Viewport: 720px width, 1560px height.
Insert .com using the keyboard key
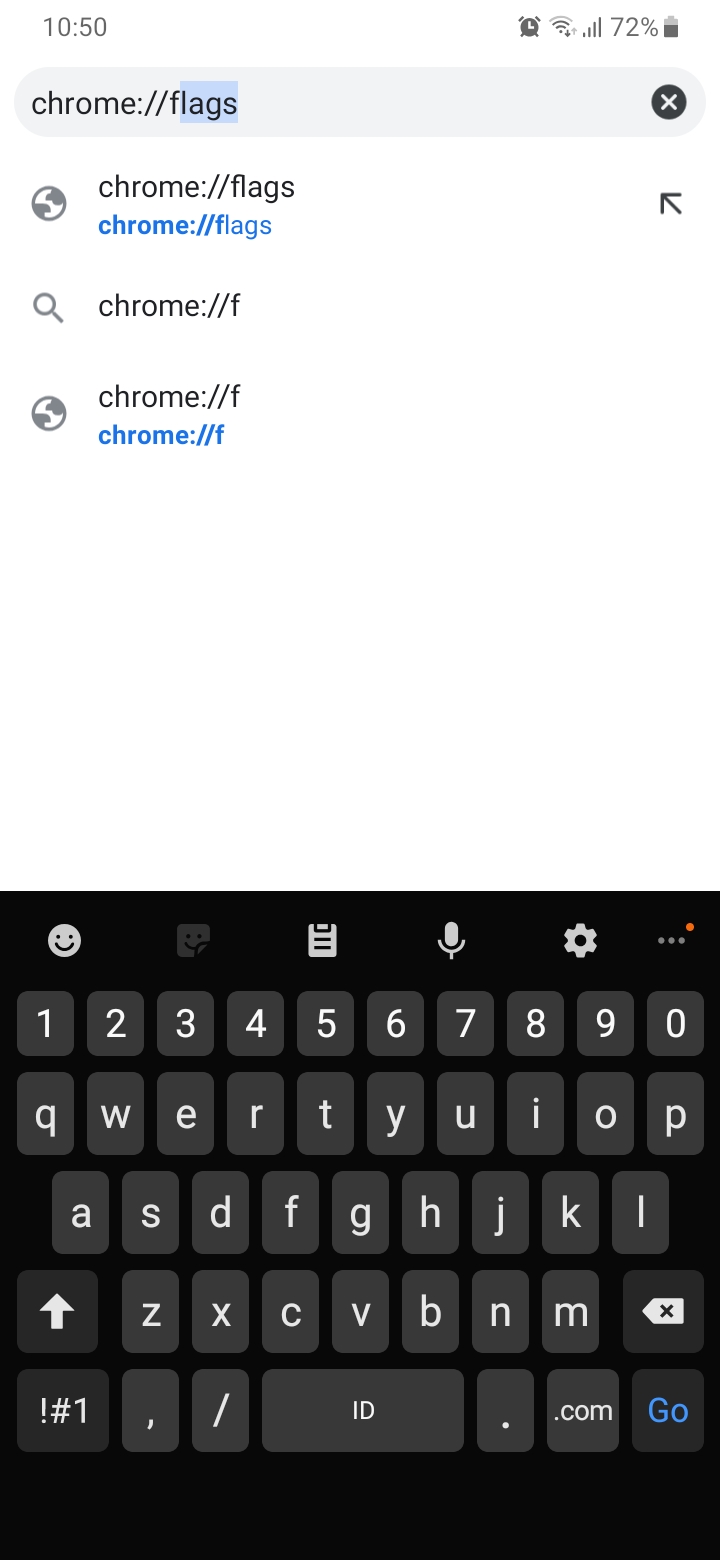tap(583, 1410)
